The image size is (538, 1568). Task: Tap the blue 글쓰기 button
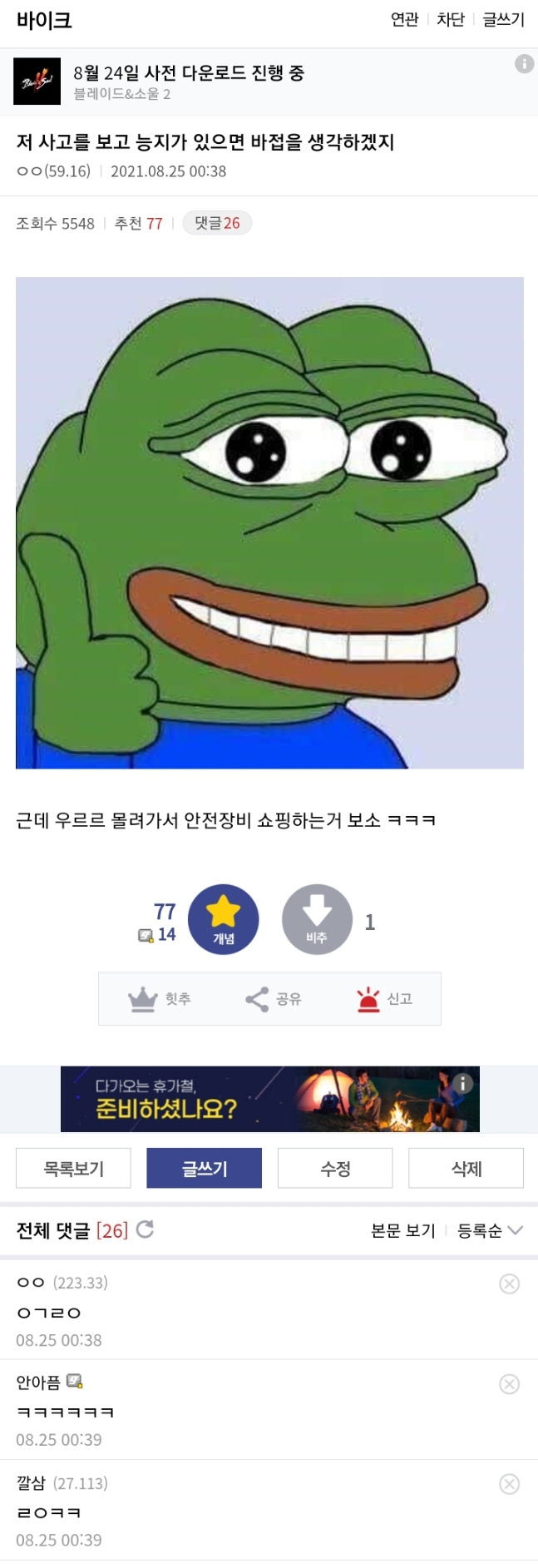[x=204, y=1168]
